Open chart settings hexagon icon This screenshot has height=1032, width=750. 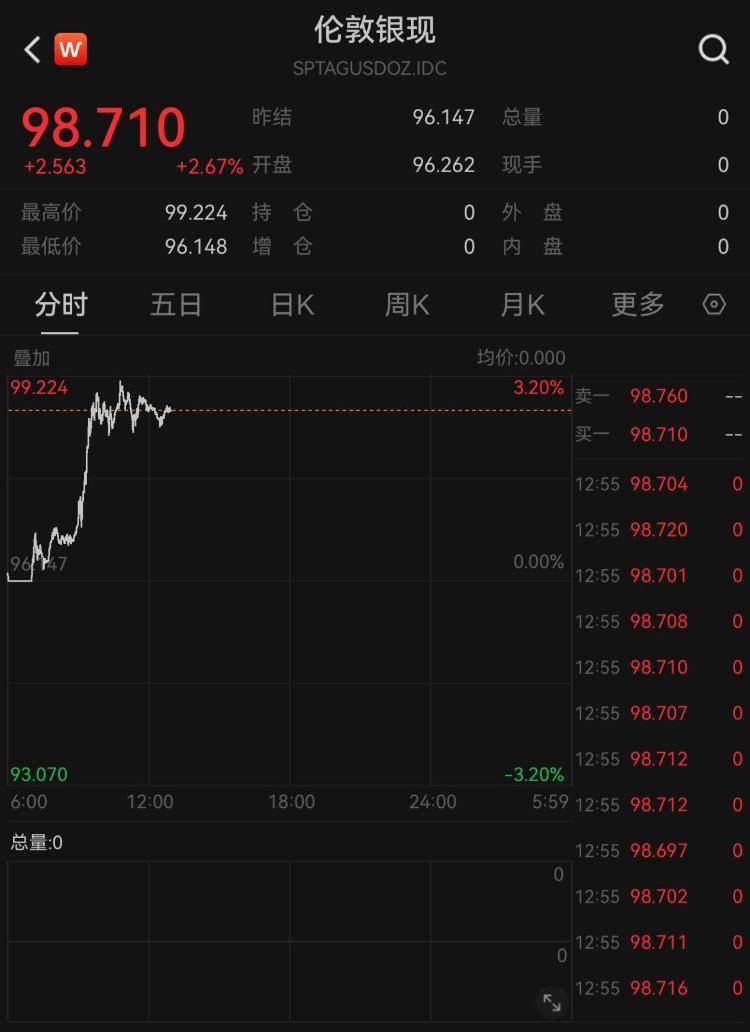tap(714, 305)
